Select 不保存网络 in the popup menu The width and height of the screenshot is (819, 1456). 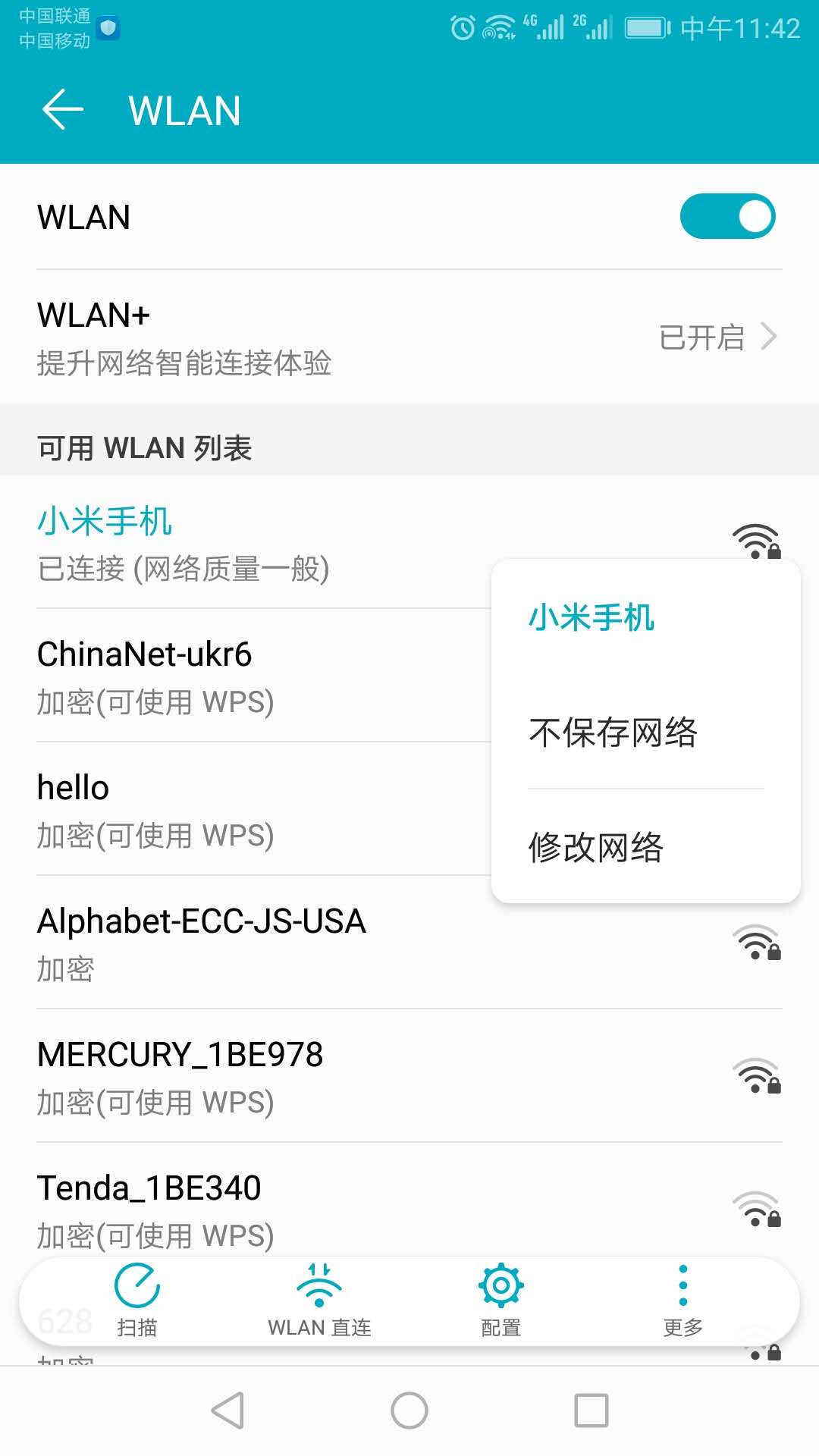[613, 733]
